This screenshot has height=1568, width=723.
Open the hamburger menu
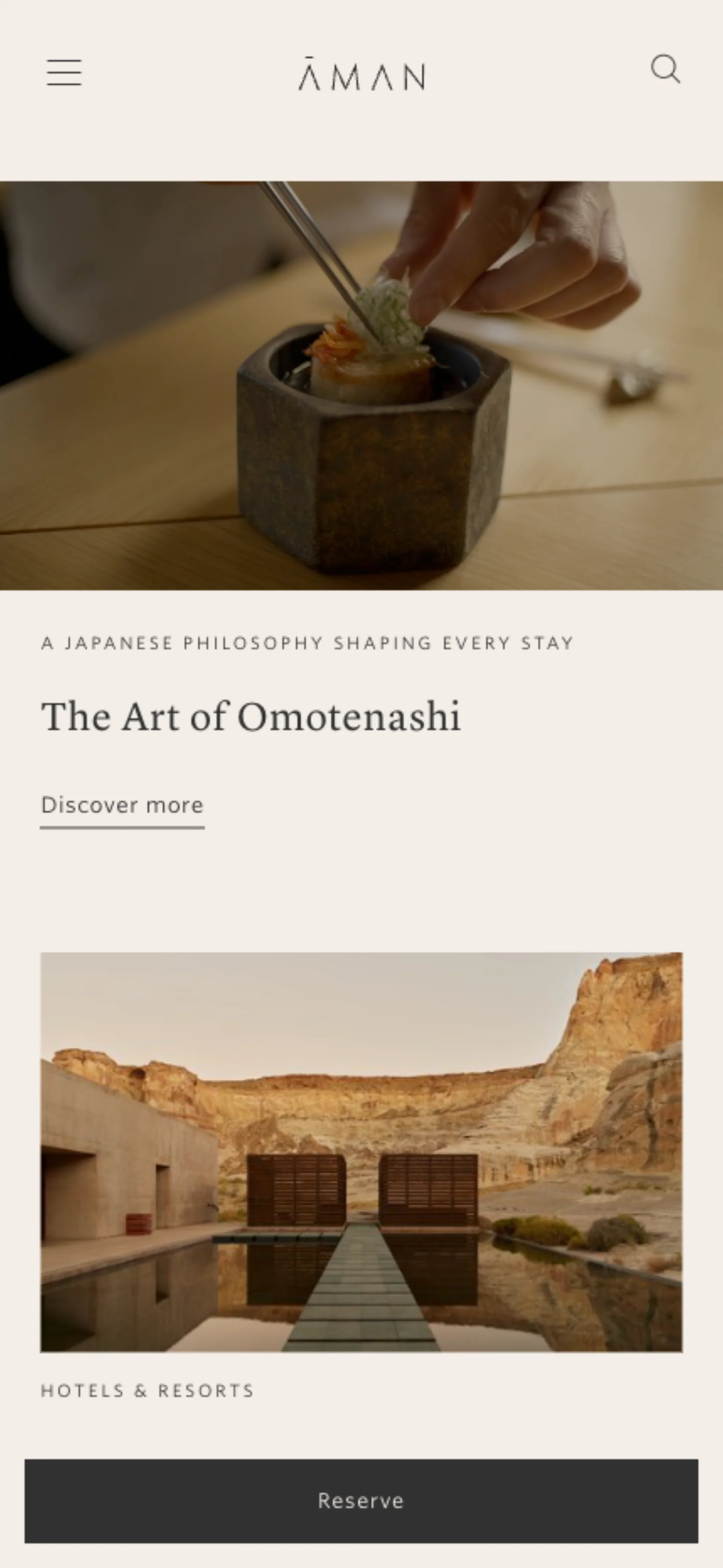[64, 72]
